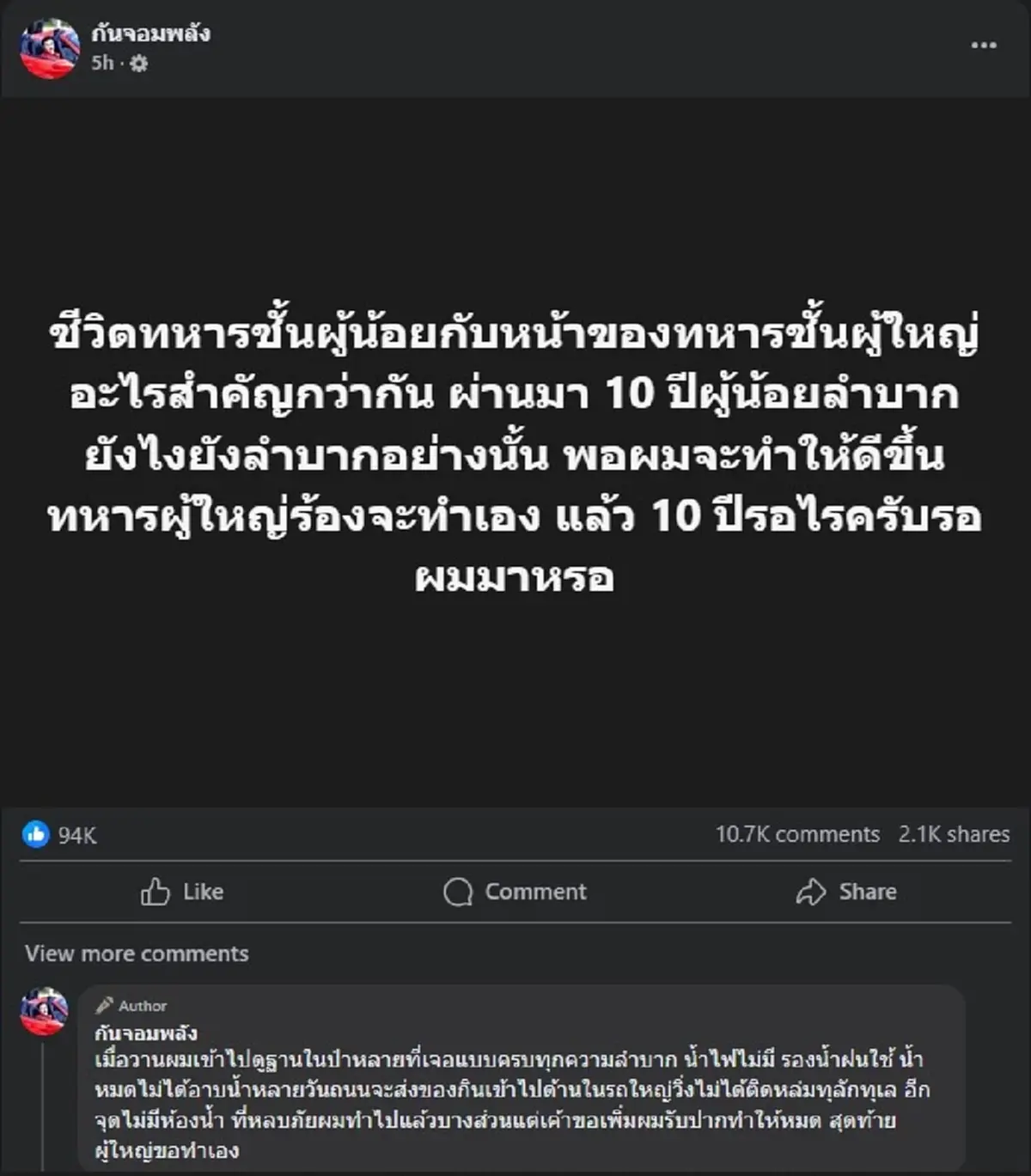Open the post's three-dot options menu
Screen dimensions: 1031x1176
[x=984, y=46]
